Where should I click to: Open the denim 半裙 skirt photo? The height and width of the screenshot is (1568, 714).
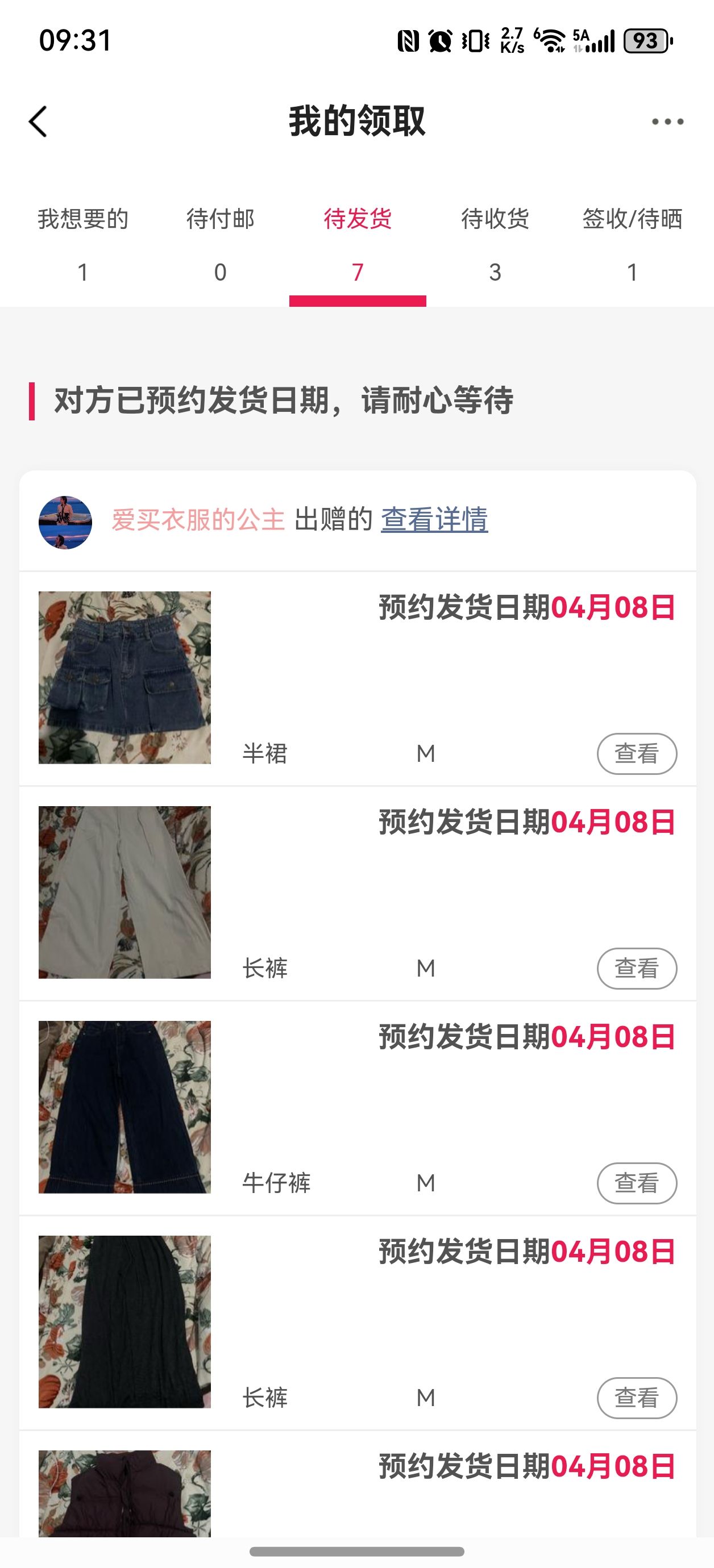click(x=125, y=677)
